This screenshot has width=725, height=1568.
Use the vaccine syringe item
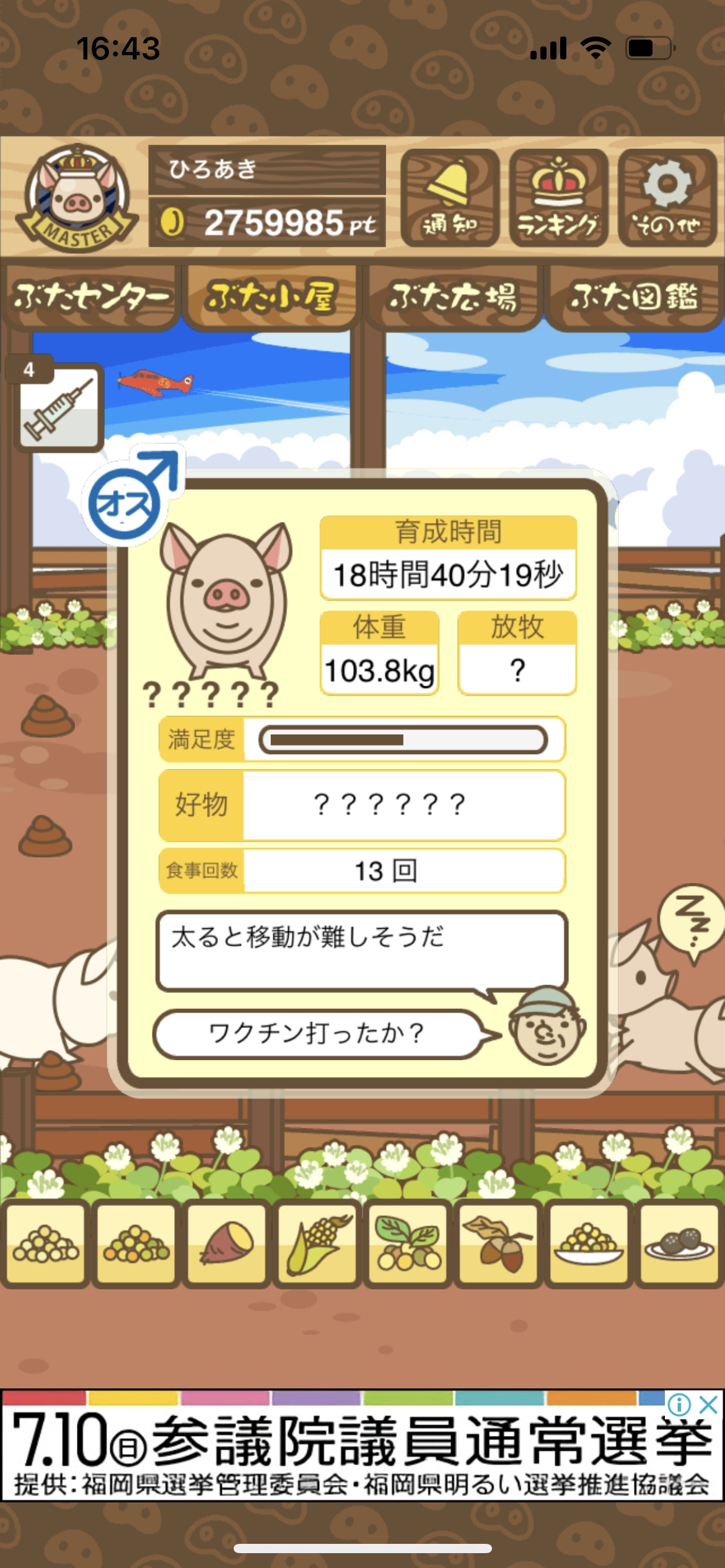click(x=58, y=406)
